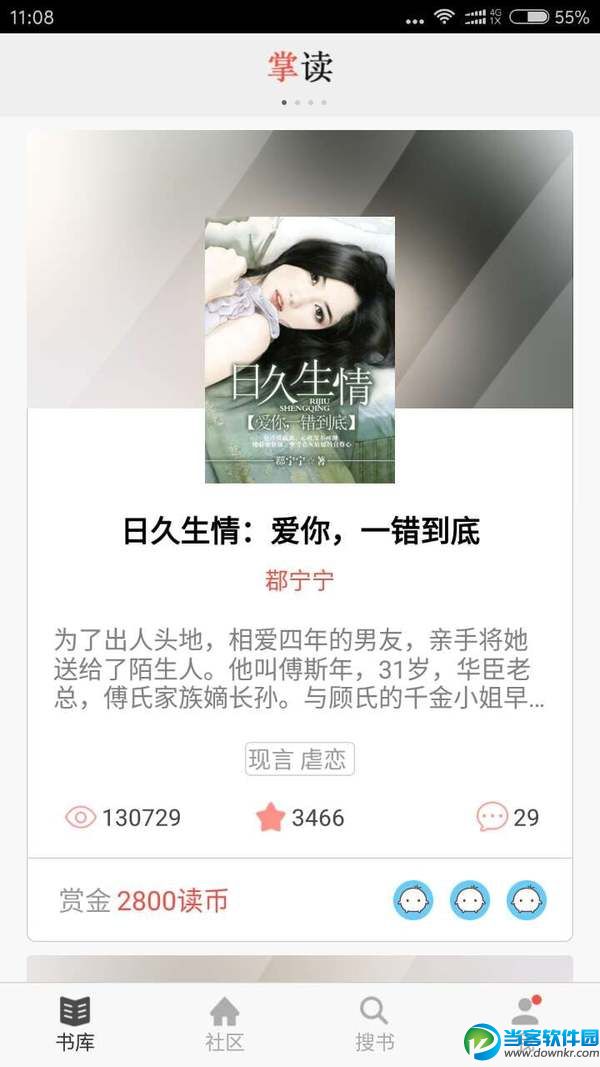
Task: Open the 赏金 2800读币 reward row
Action: 144,900
